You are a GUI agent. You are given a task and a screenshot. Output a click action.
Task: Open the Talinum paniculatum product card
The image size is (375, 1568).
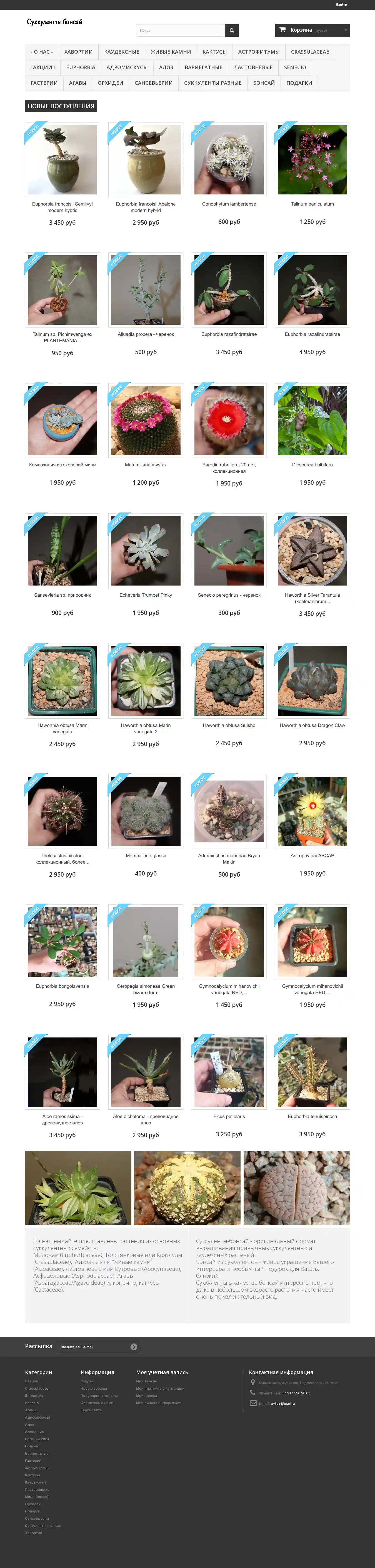click(x=312, y=204)
